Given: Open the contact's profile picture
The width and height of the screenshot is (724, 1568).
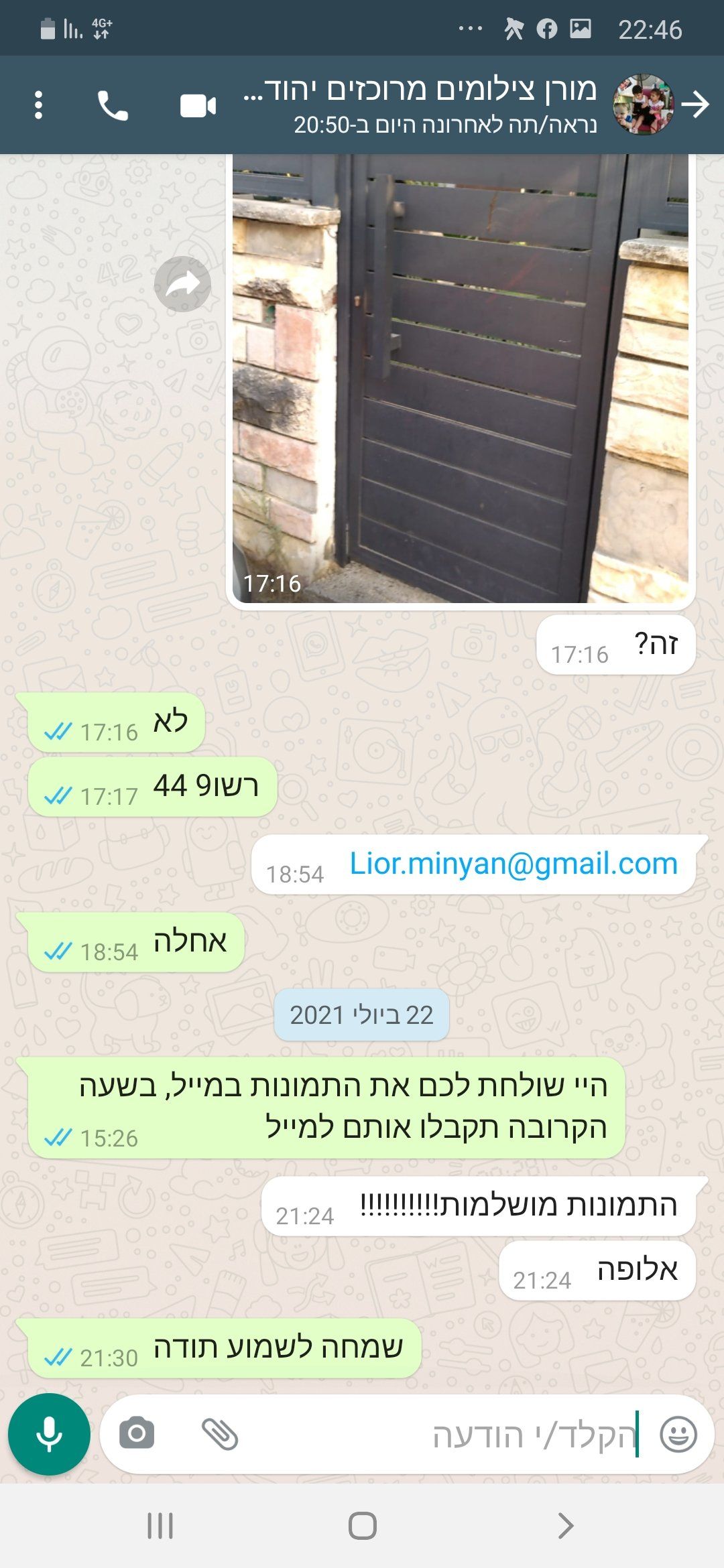Looking at the screenshot, I should (x=643, y=105).
